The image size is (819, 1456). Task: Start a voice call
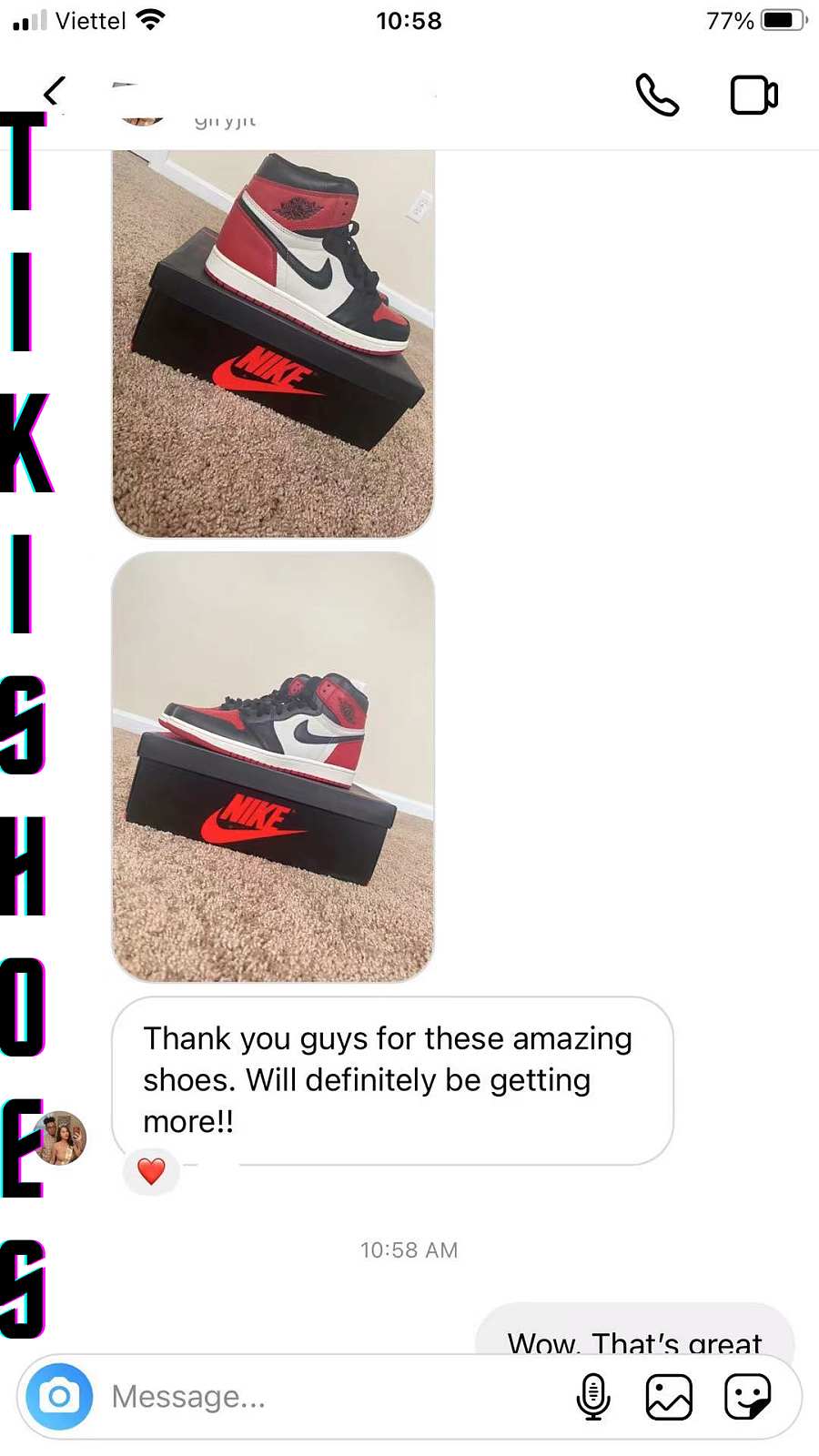[656, 95]
